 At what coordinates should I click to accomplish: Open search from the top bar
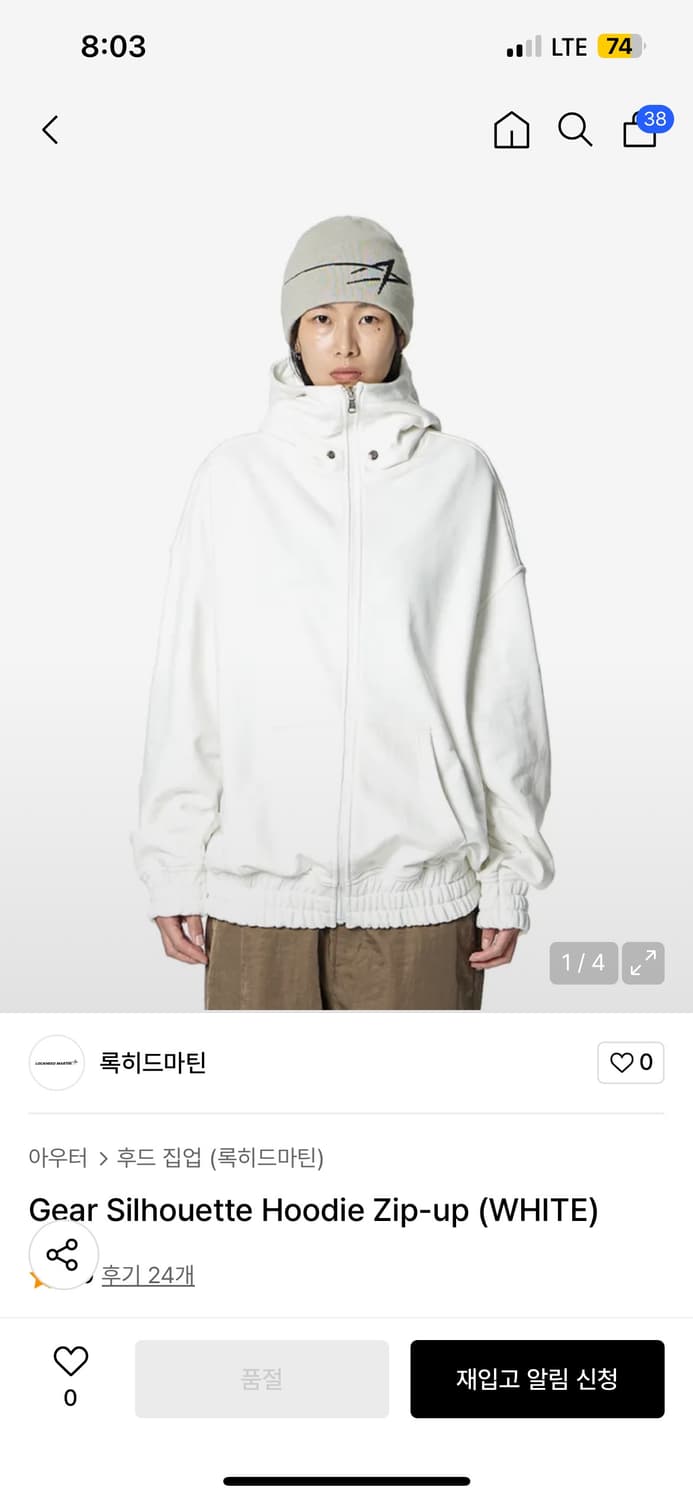pyautogui.click(x=574, y=130)
